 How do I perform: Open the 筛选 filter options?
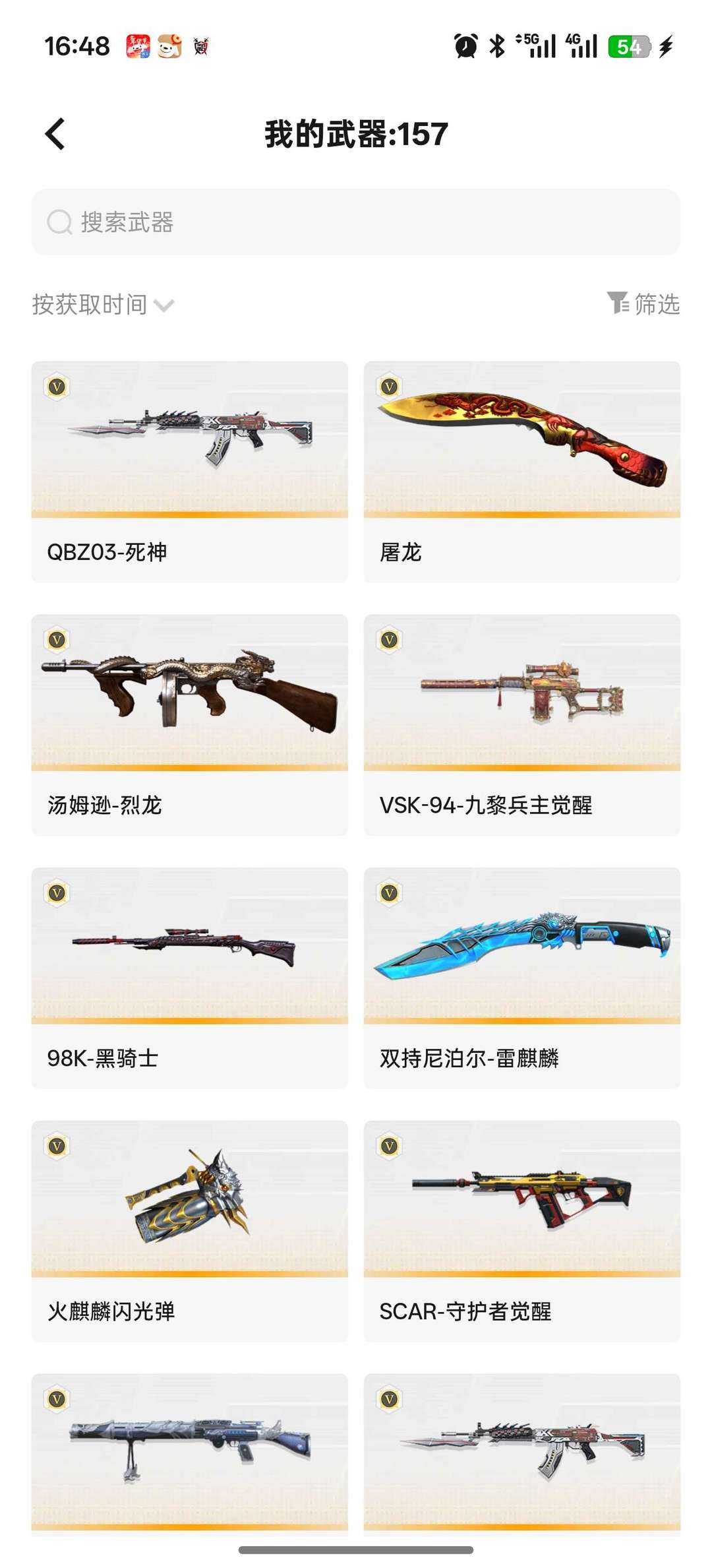point(643,304)
